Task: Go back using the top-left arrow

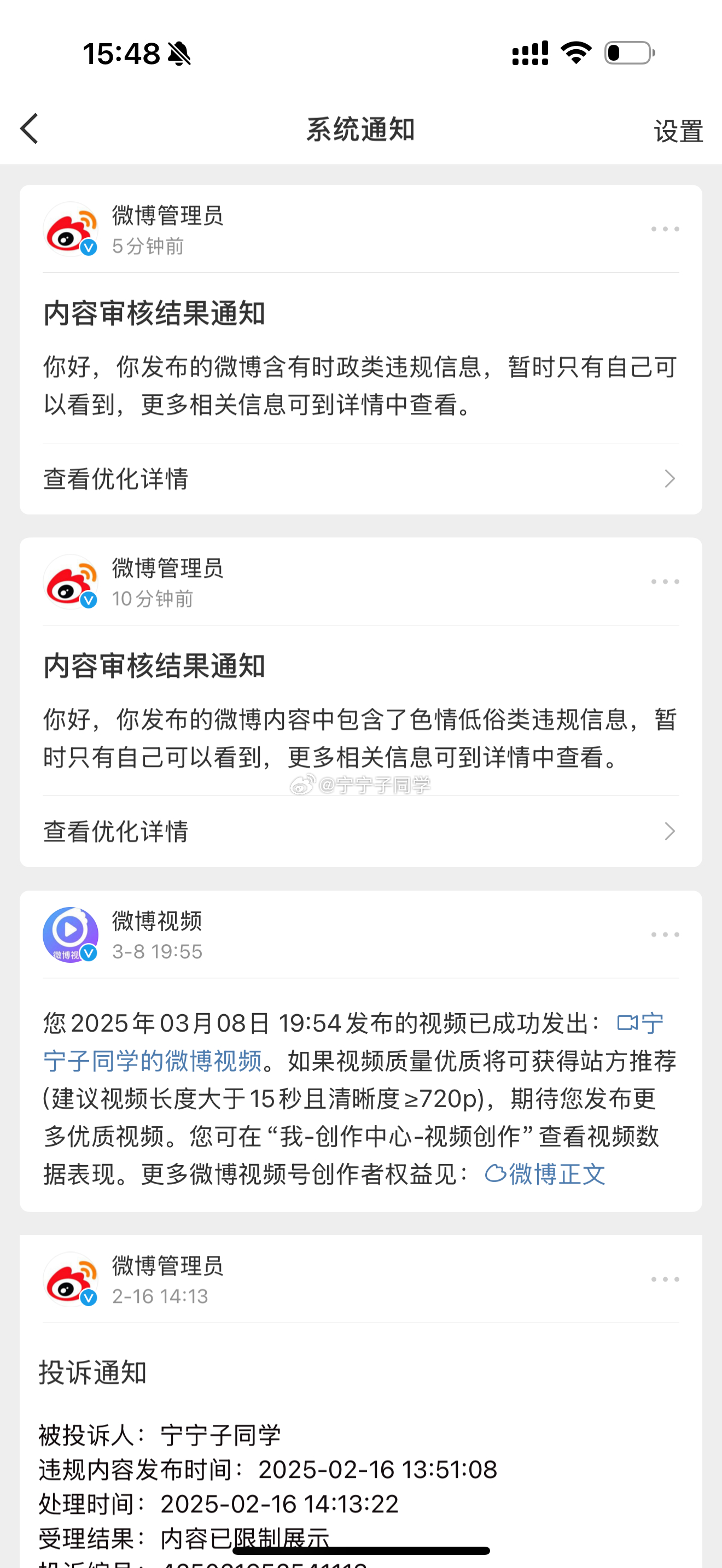Action: (29, 128)
